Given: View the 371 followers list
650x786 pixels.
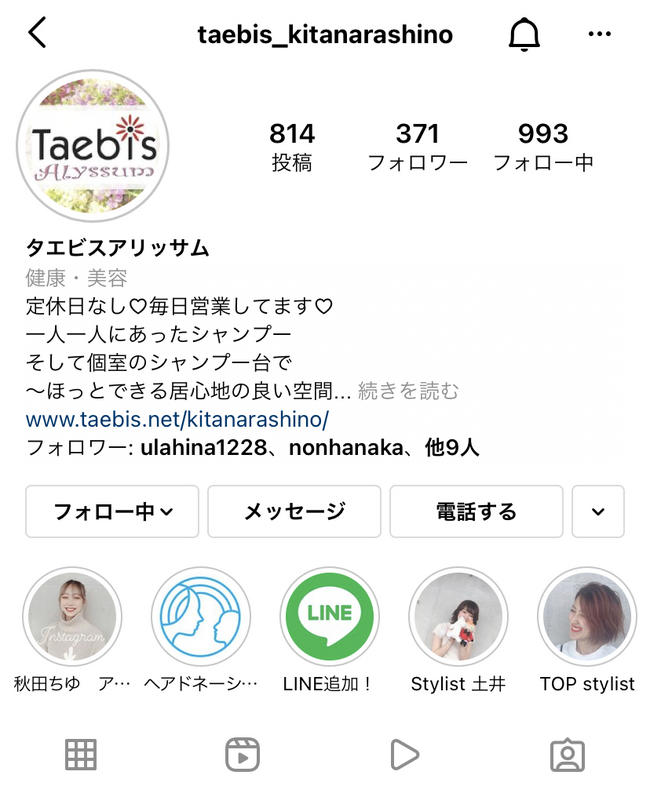Looking at the screenshot, I should point(417,146).
